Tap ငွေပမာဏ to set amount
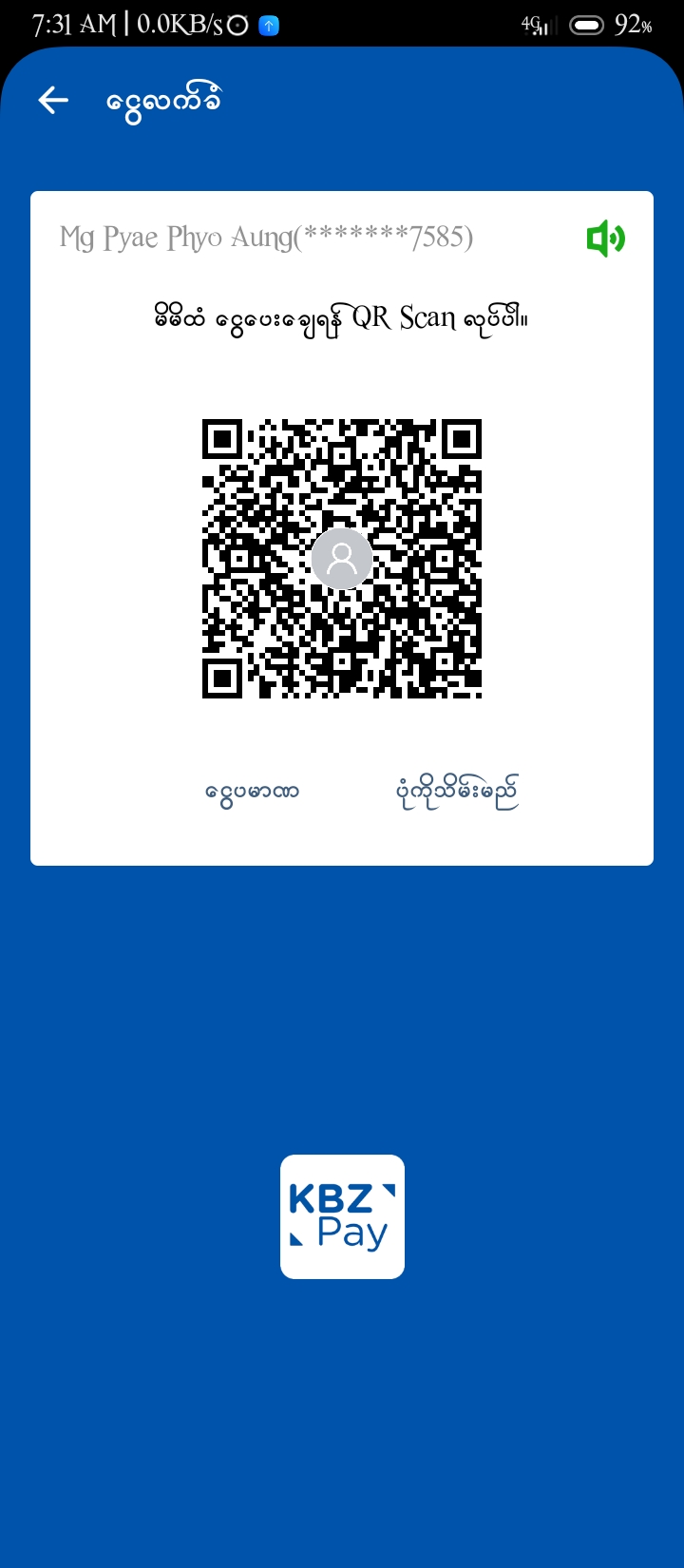This screenshot has width=684, height=1568. coord(253,792)
